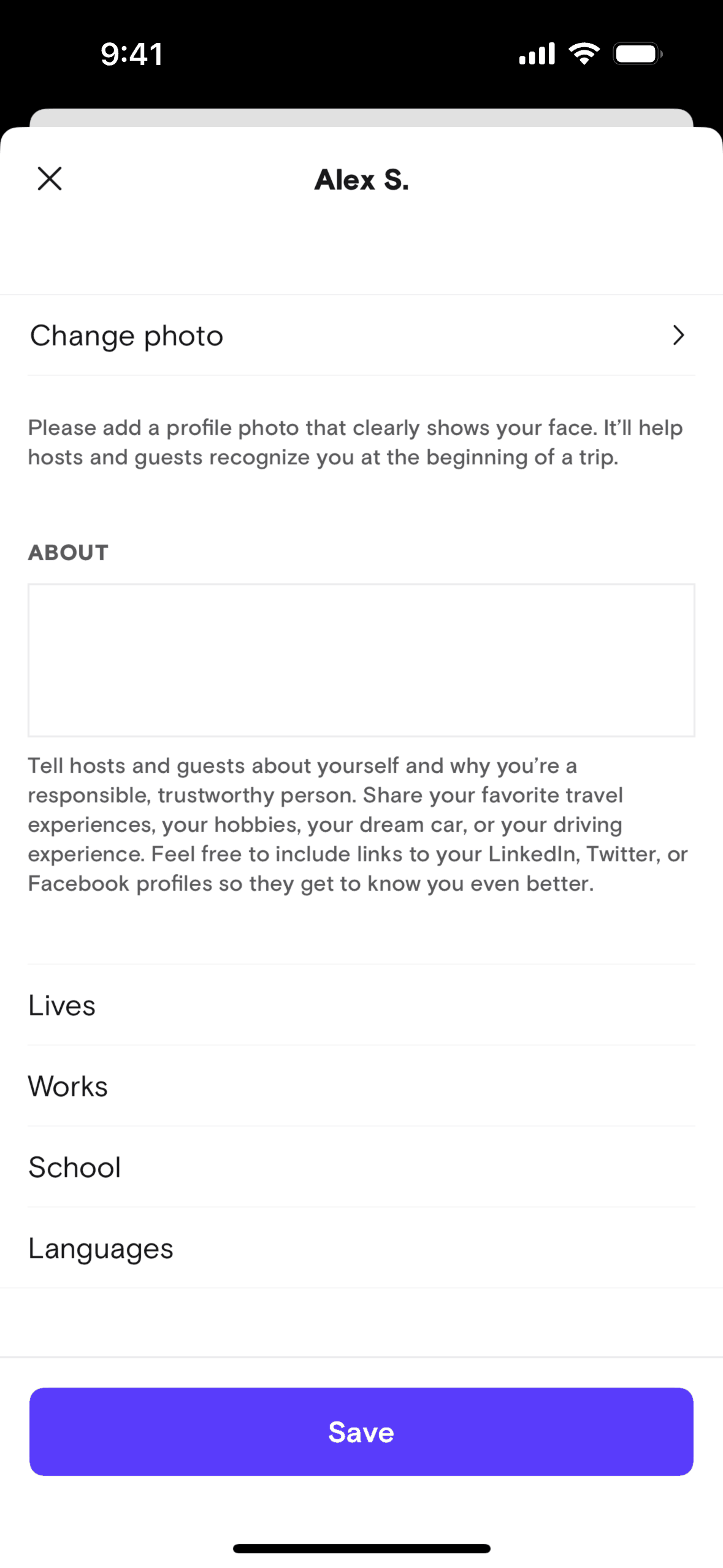The height and width of the screenshot is (1568, 723).
Task: Edit the Languages field
Action: pos(361,1248)
